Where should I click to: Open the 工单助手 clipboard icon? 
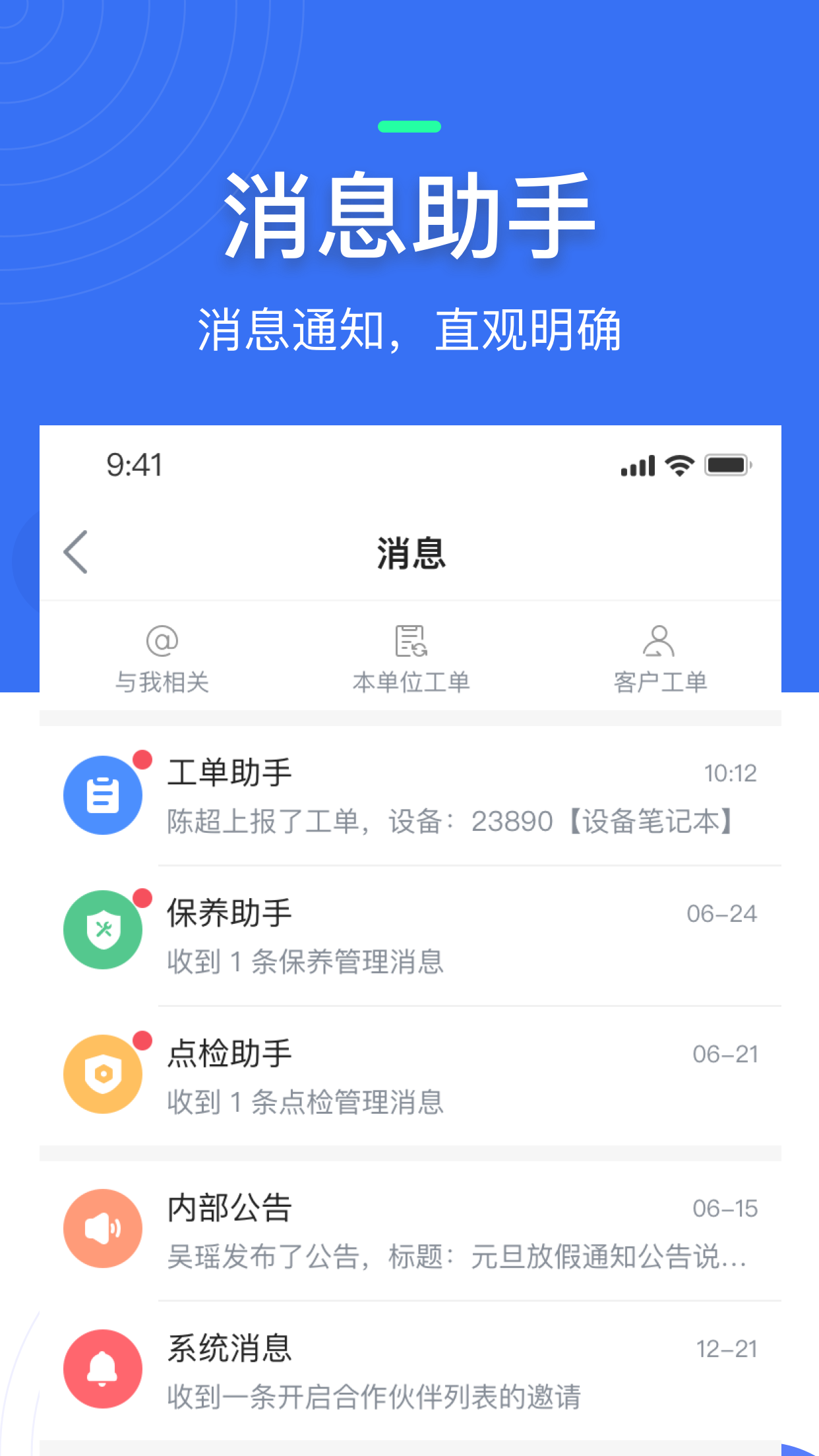(103, 795)
